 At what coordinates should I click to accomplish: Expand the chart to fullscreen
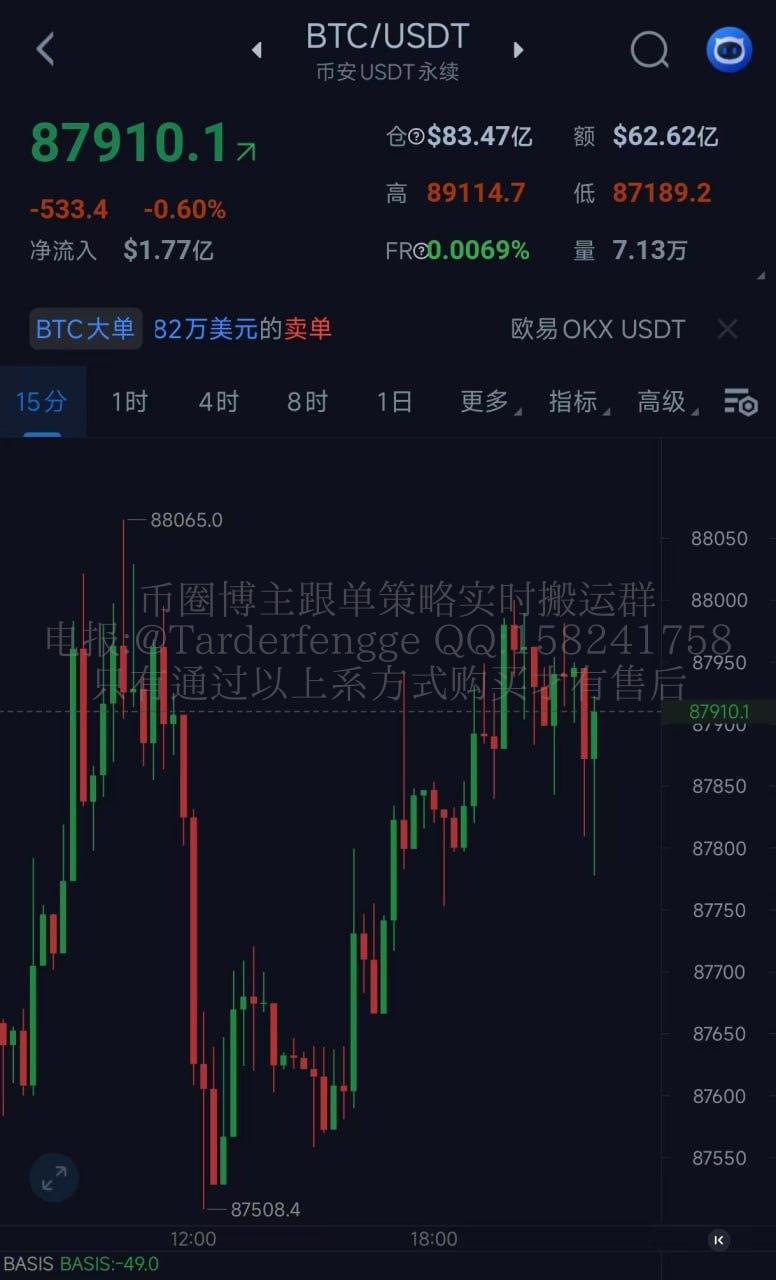pyautogui.click(x=54, y=1178)
